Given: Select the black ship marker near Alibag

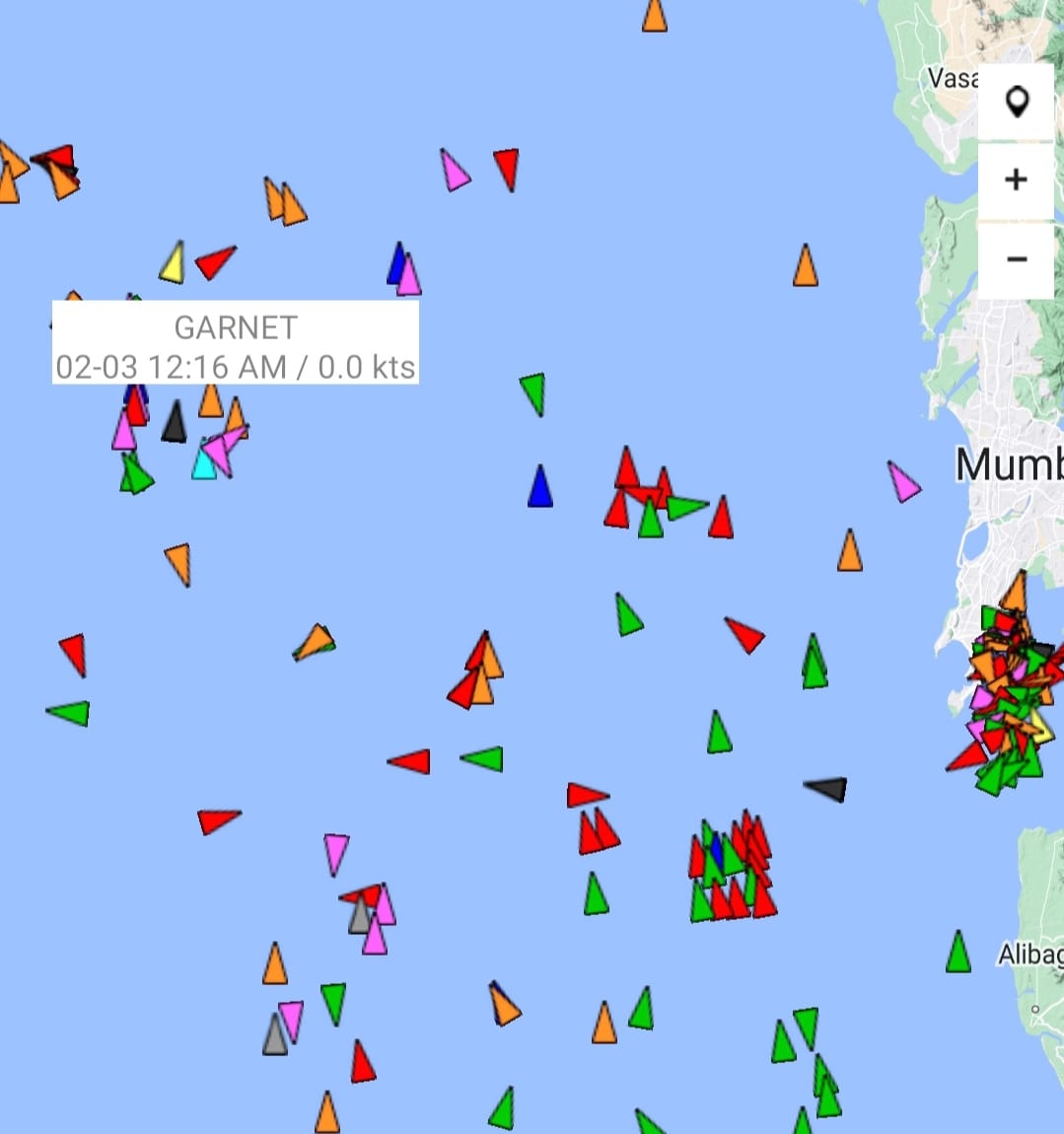Looking at the screenshot, I should pyautogui.click(x=827, y=789).
